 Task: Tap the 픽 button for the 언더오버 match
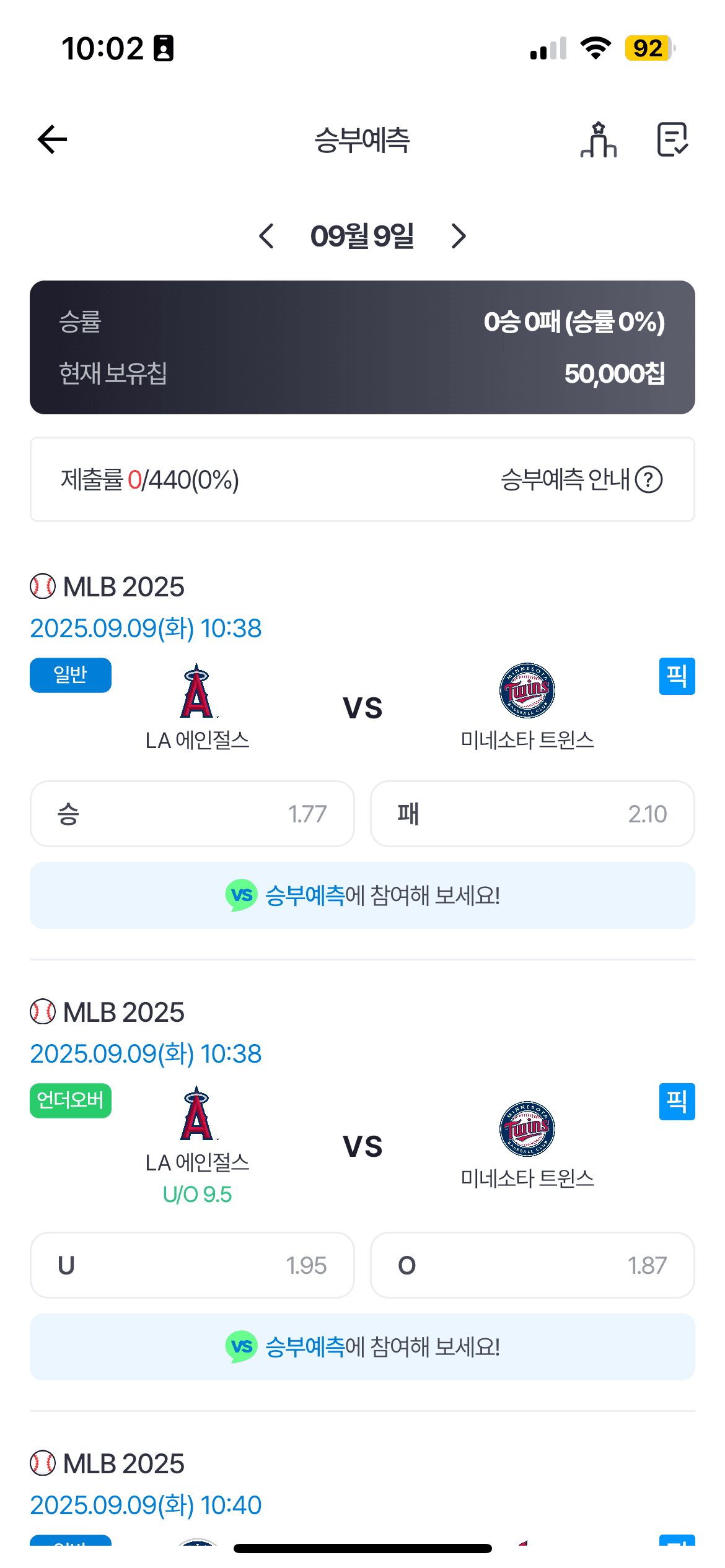[x=677, y=1102]
